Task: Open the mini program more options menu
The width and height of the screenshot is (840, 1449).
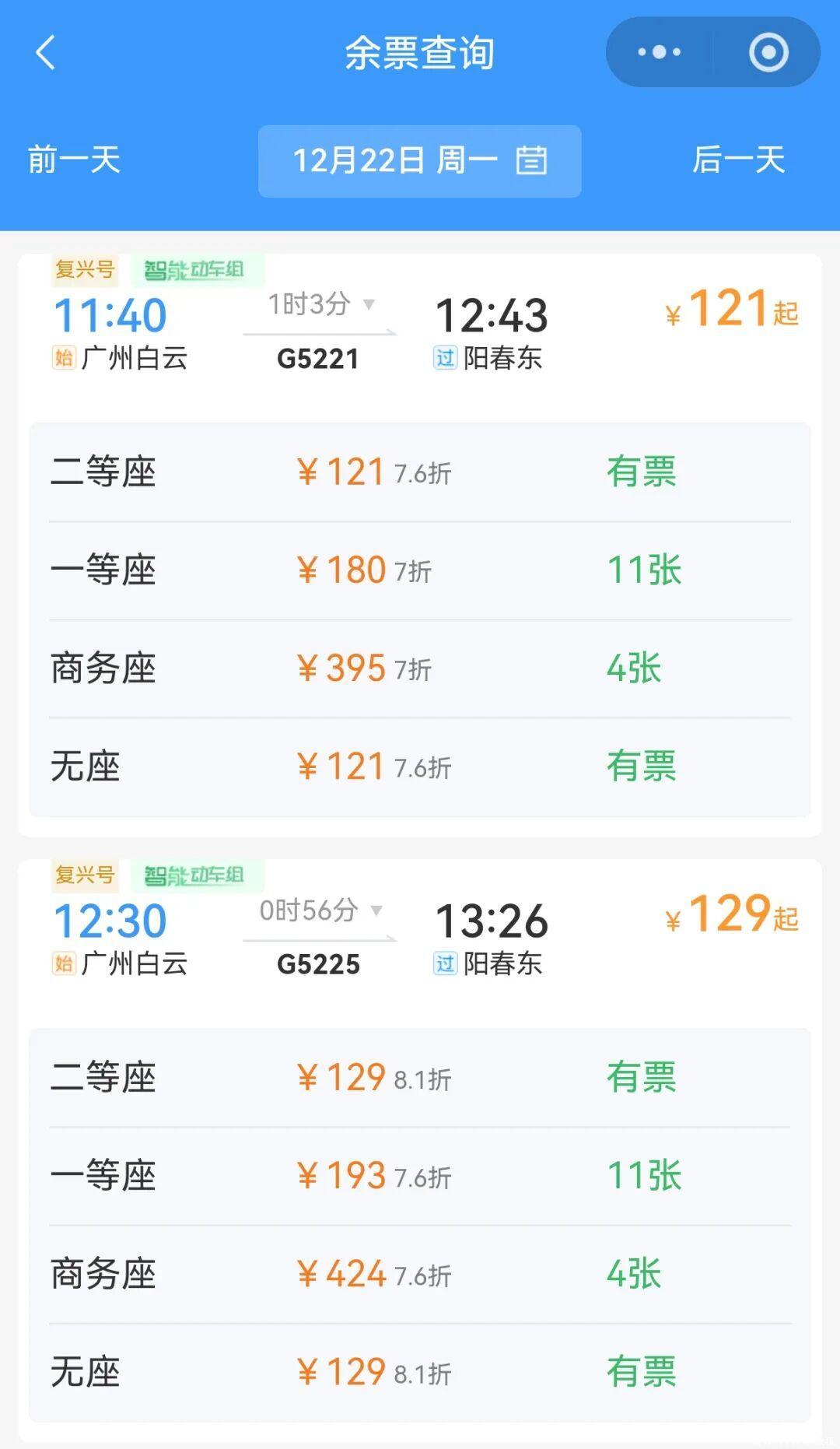Action: (659, 53)
